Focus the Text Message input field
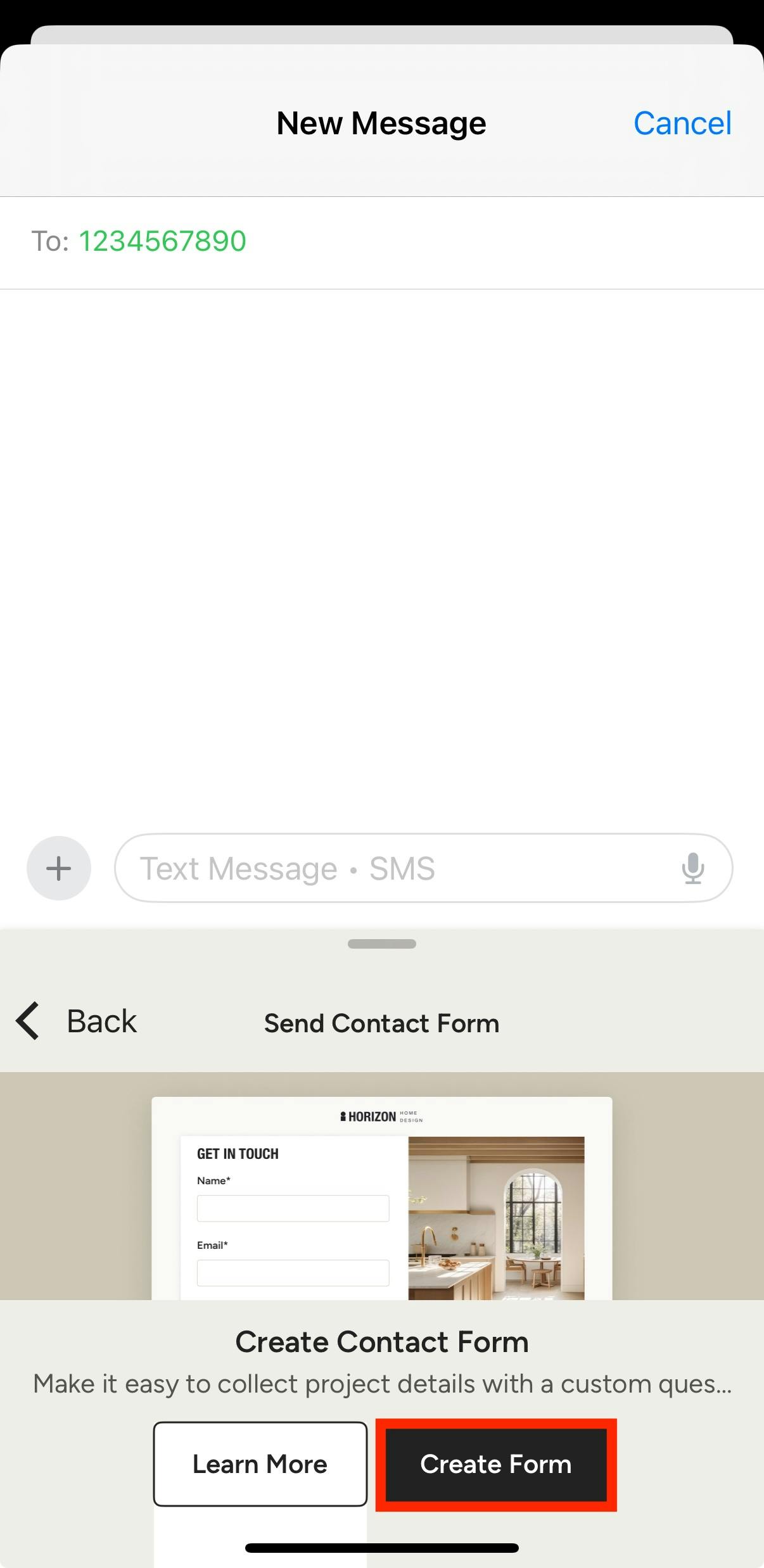Image resolution: width=764 pixels, height=1568 pixels. (x=393, y=868)
